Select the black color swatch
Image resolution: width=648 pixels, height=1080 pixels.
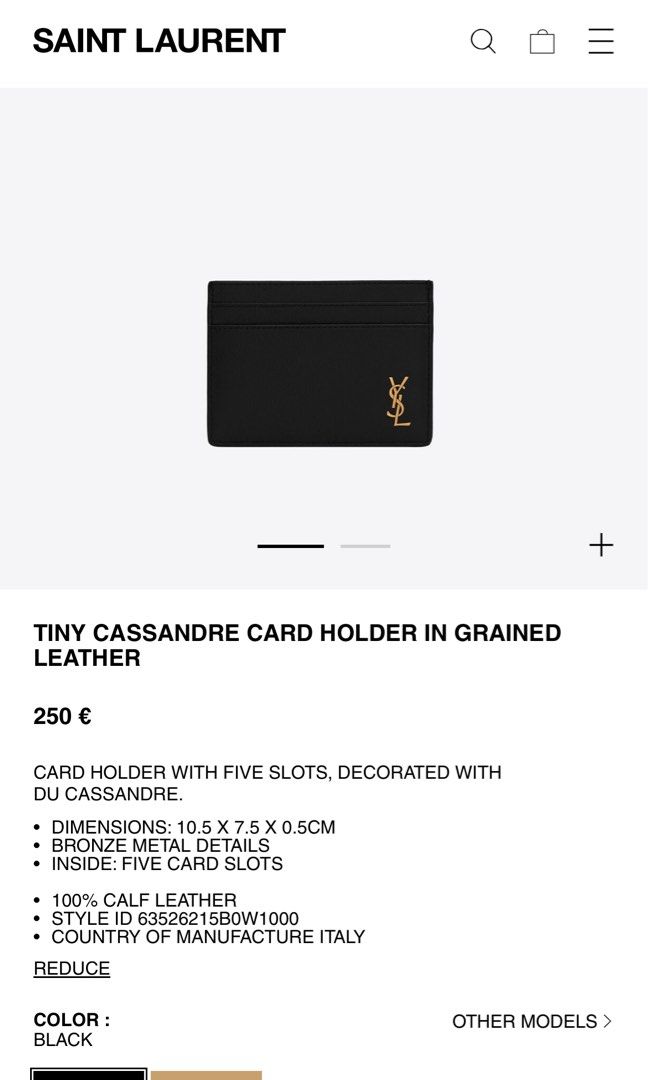tap(89, 1074)
